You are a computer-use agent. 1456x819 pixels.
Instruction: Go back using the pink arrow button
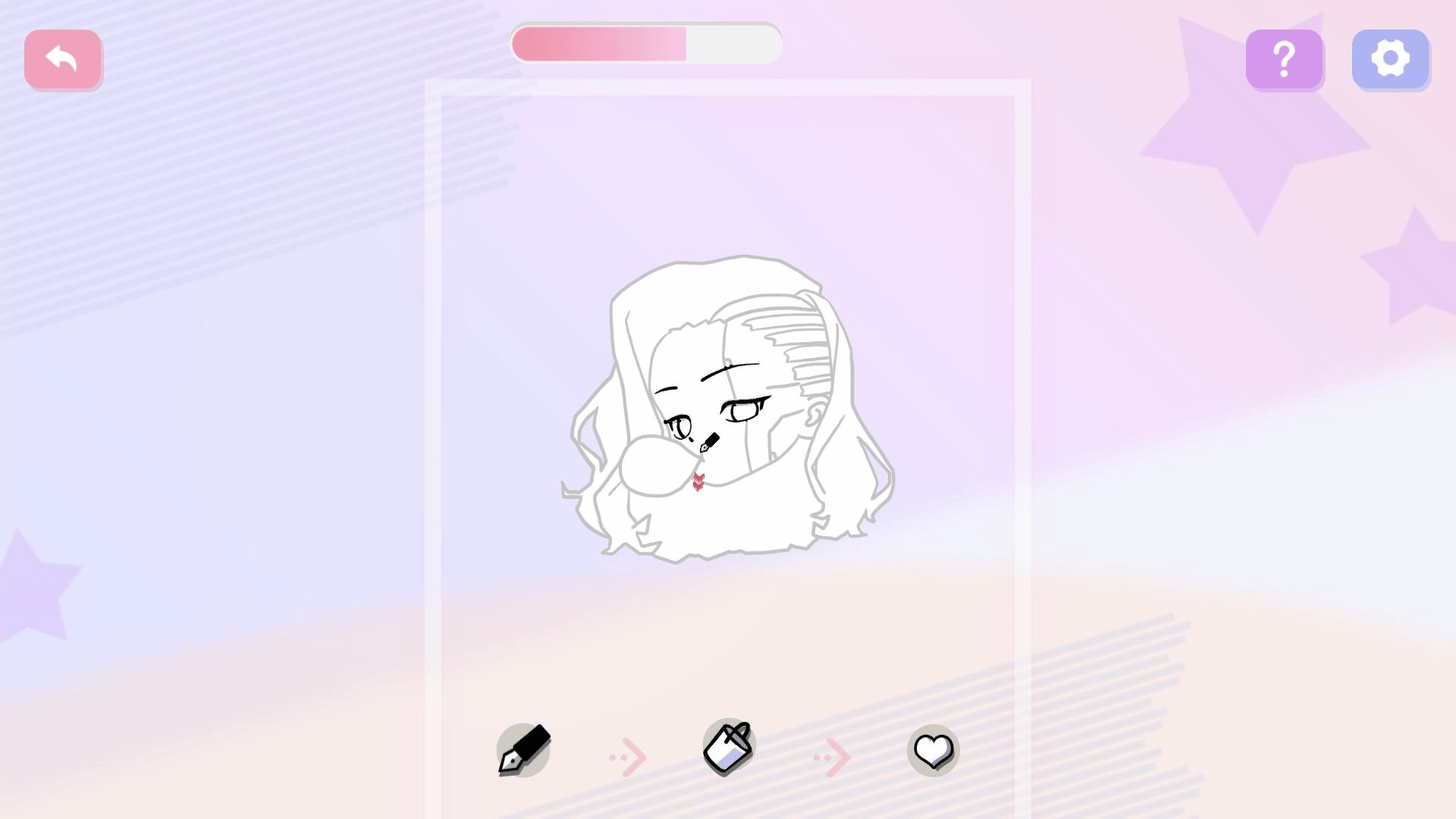tap(63, 59)
